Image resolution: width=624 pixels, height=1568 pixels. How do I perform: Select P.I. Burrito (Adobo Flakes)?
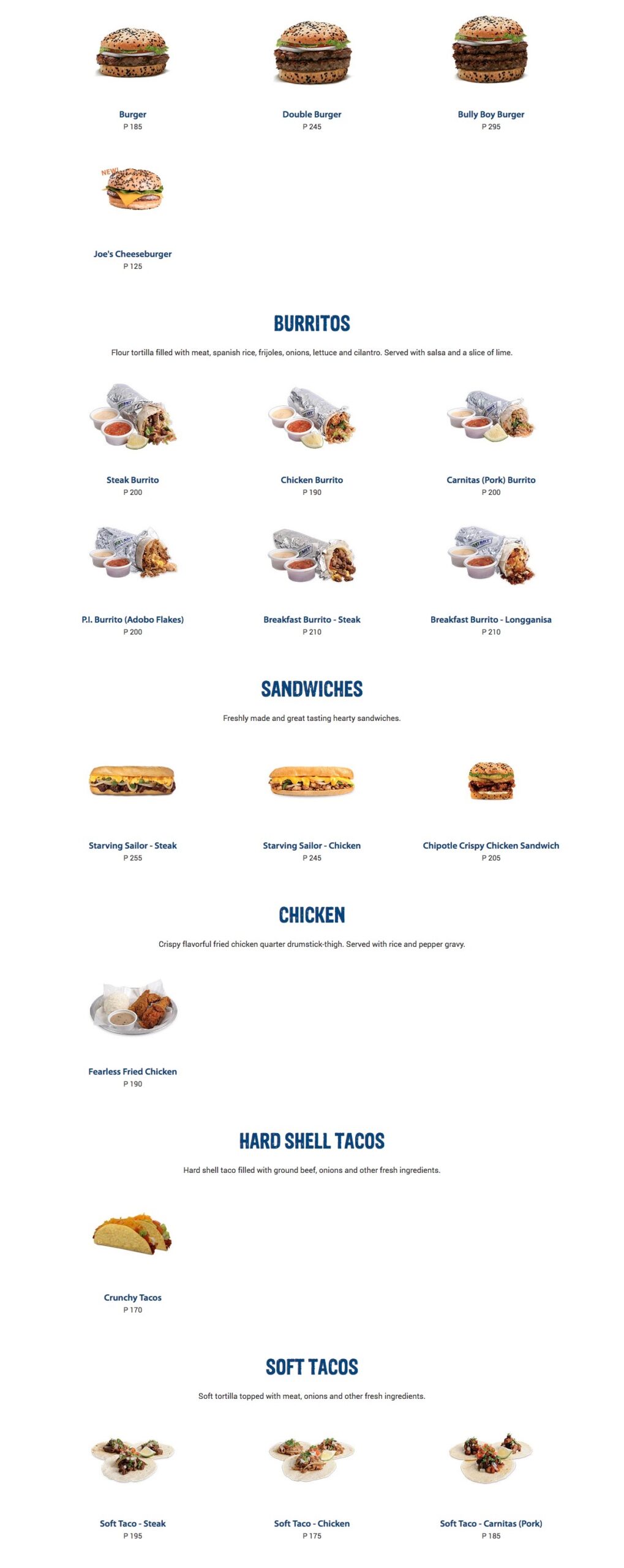(132, 619)
